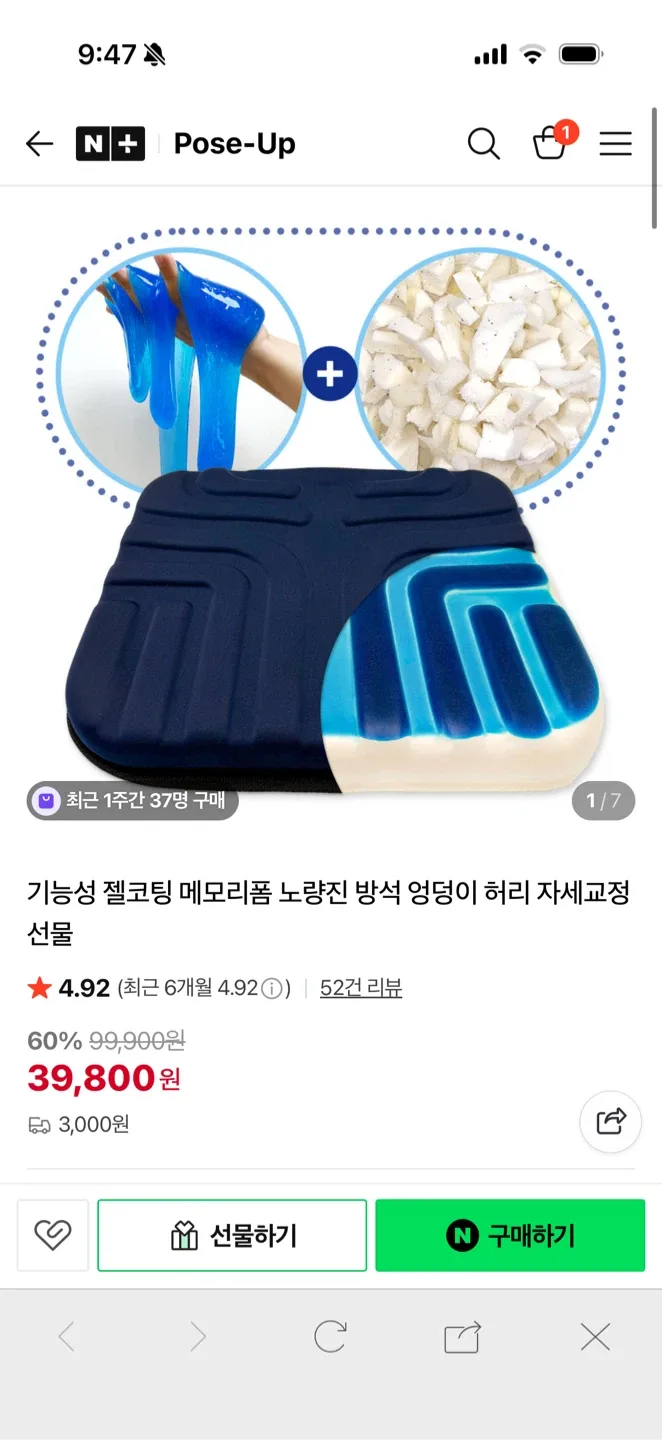Image resolution: width=662 pixels, height=1440 pixels.
Task: Tap the green 구매하기 buy button
Action: (510, 1236)
